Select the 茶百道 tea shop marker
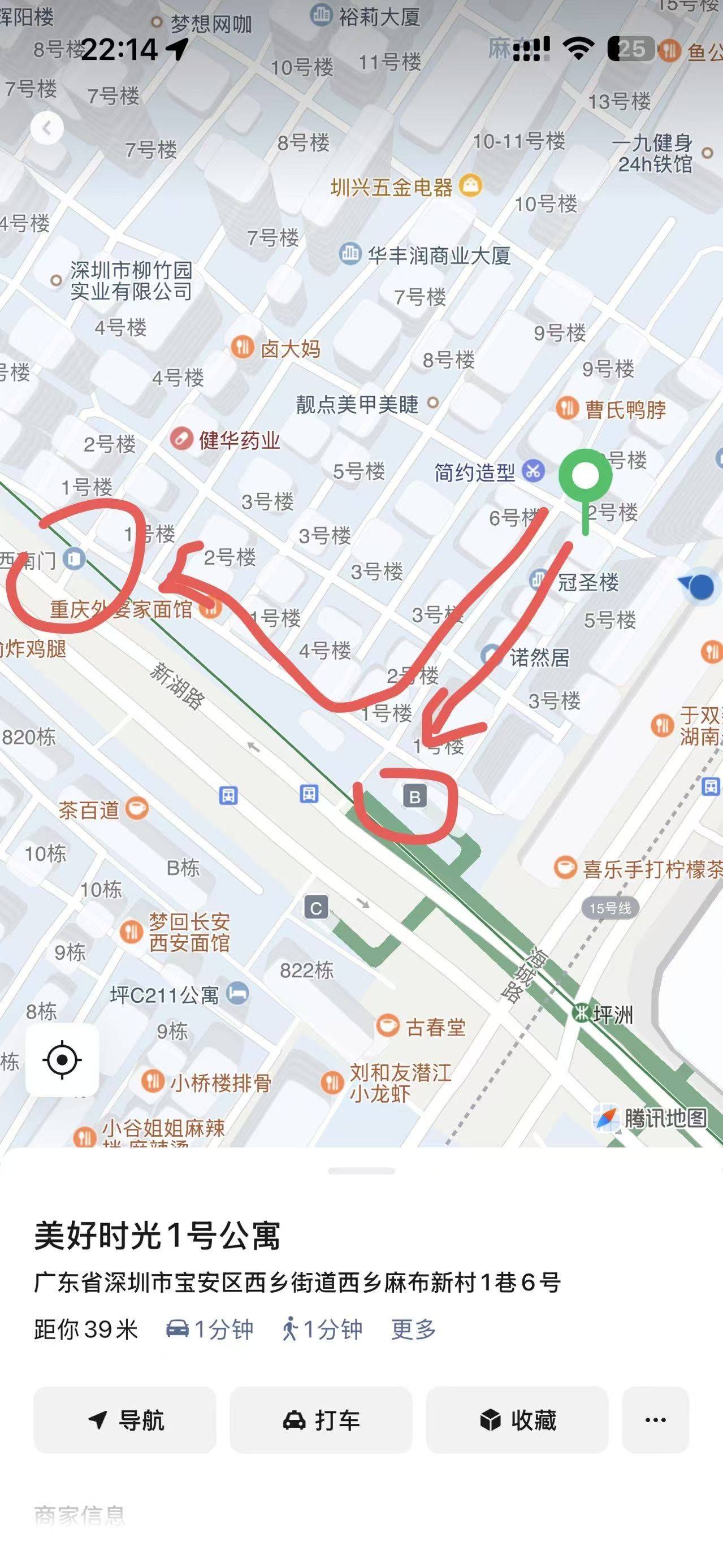The width and height of the screenshot is (723, 1568). pos(137,809)
